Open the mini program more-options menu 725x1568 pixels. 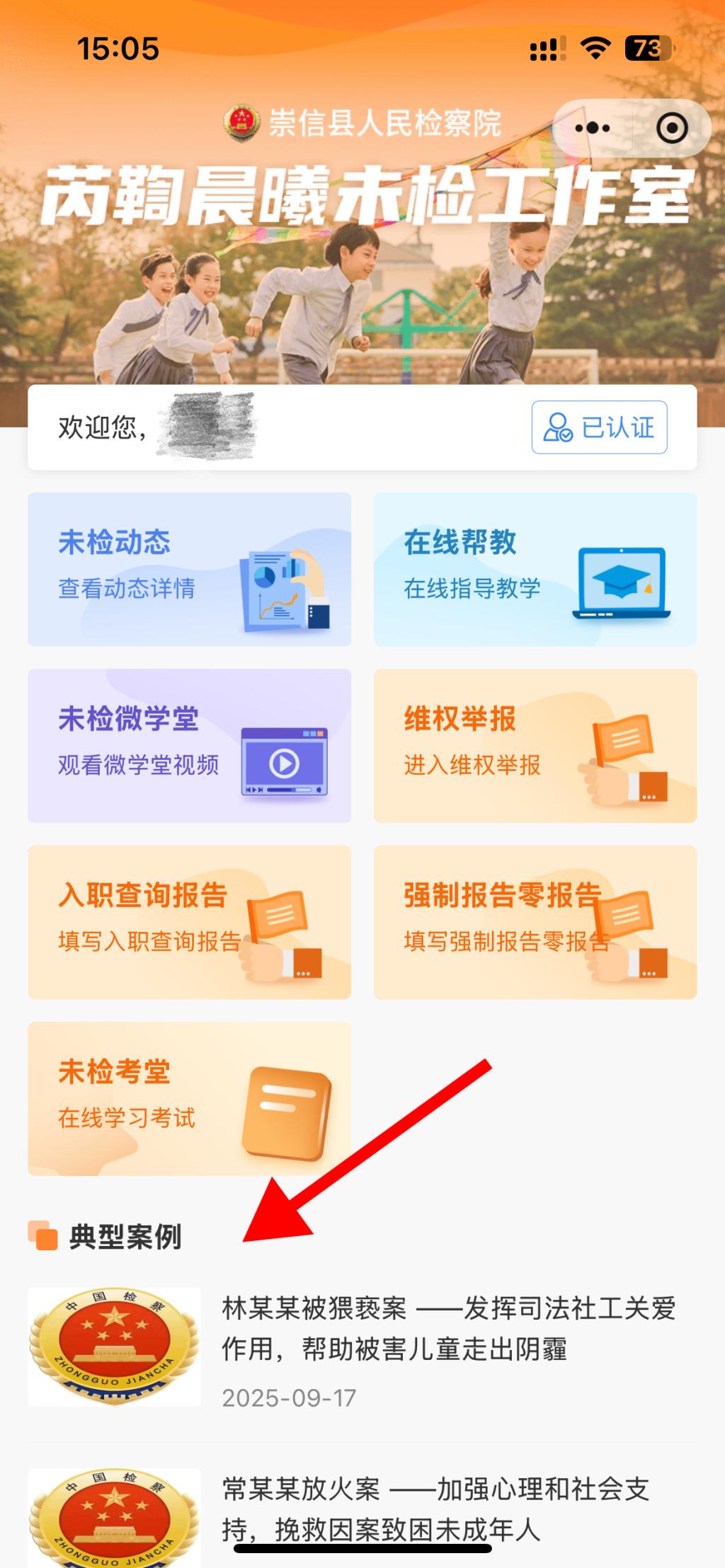[x=592, y=128]
